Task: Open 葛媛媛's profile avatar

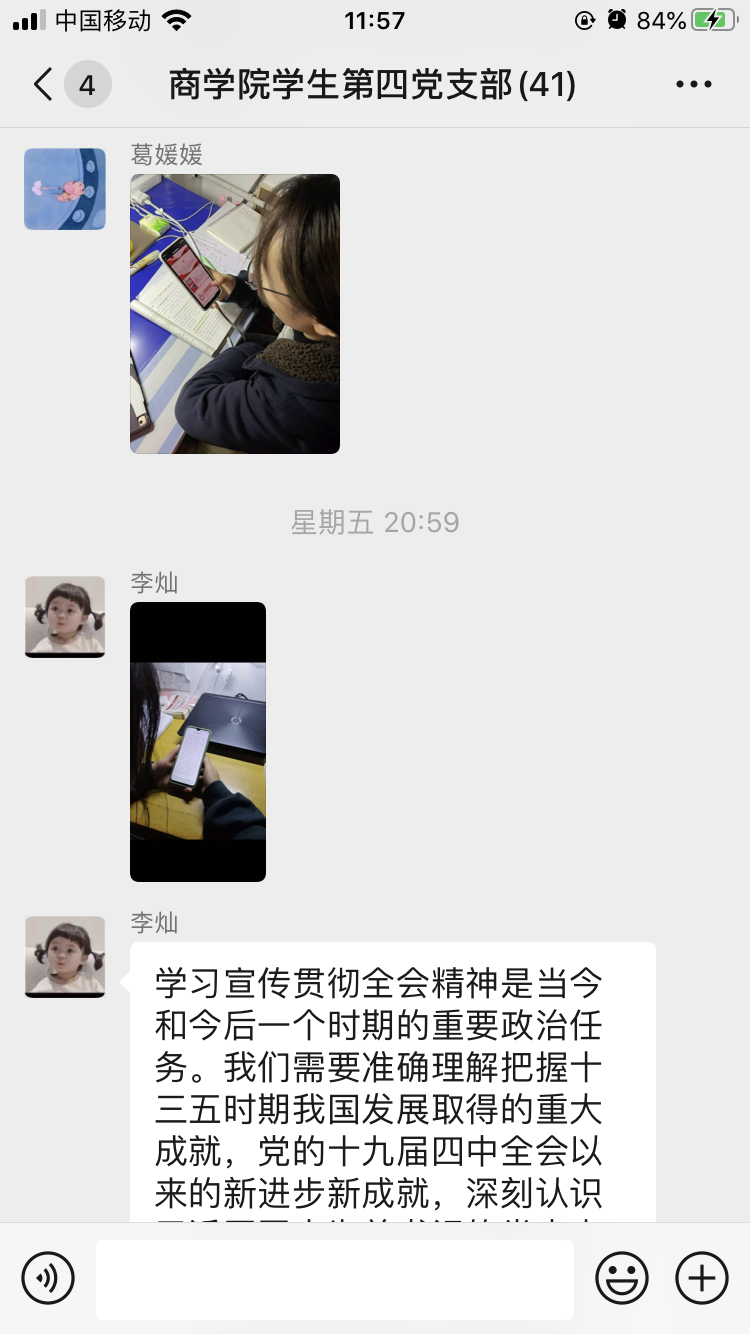Action: click(65, 189)
